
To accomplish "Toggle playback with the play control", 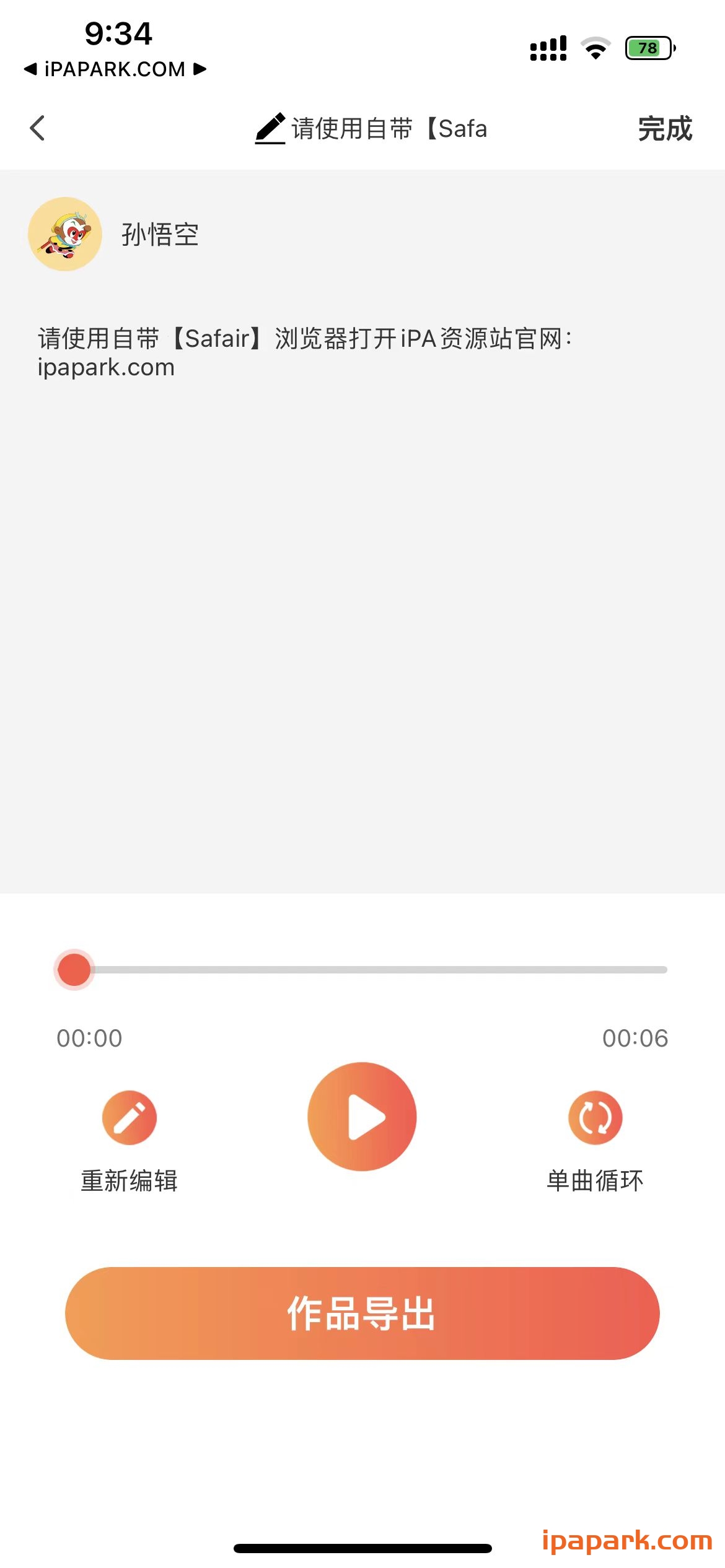I will [x=362, y=1117].
